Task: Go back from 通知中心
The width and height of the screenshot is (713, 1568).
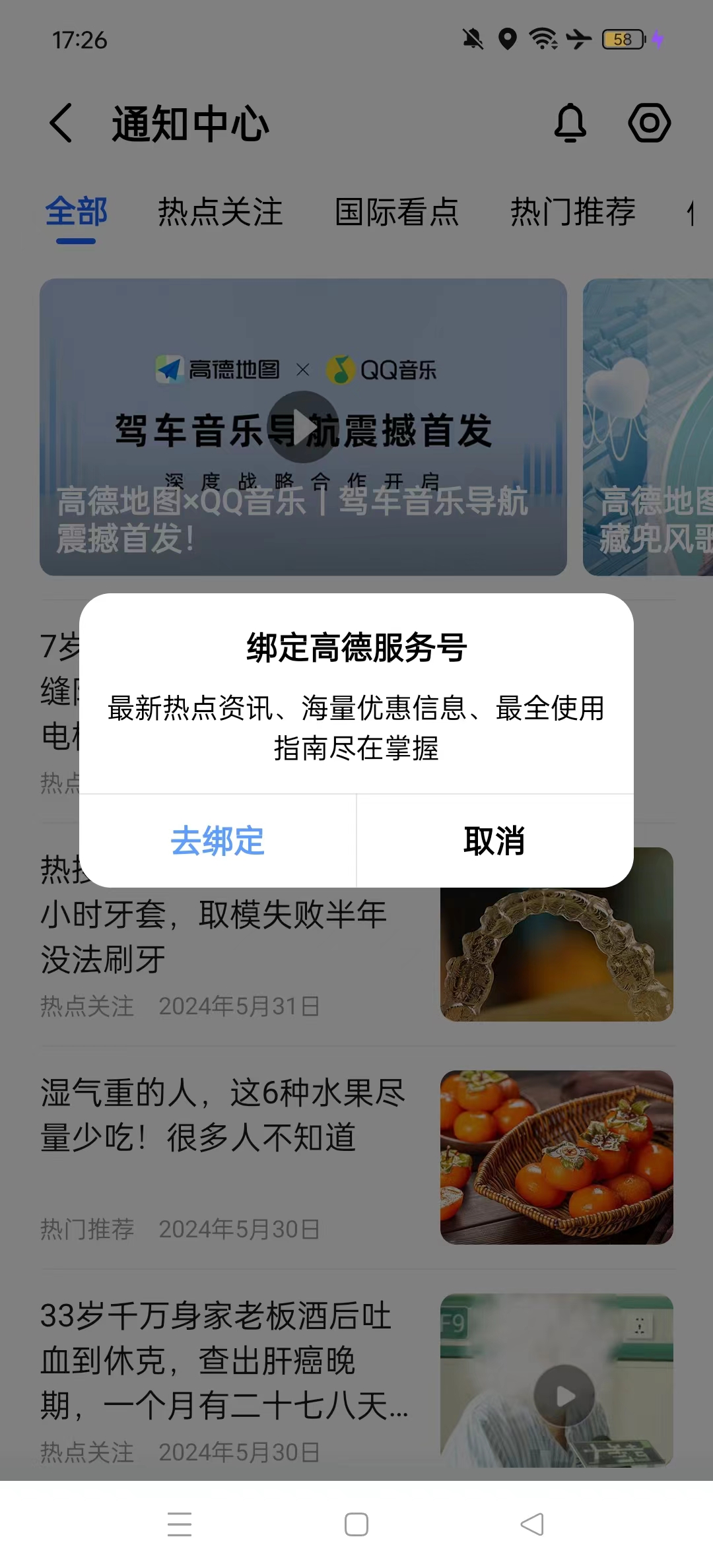Action: pyautogui.click(x=61, y=123)
